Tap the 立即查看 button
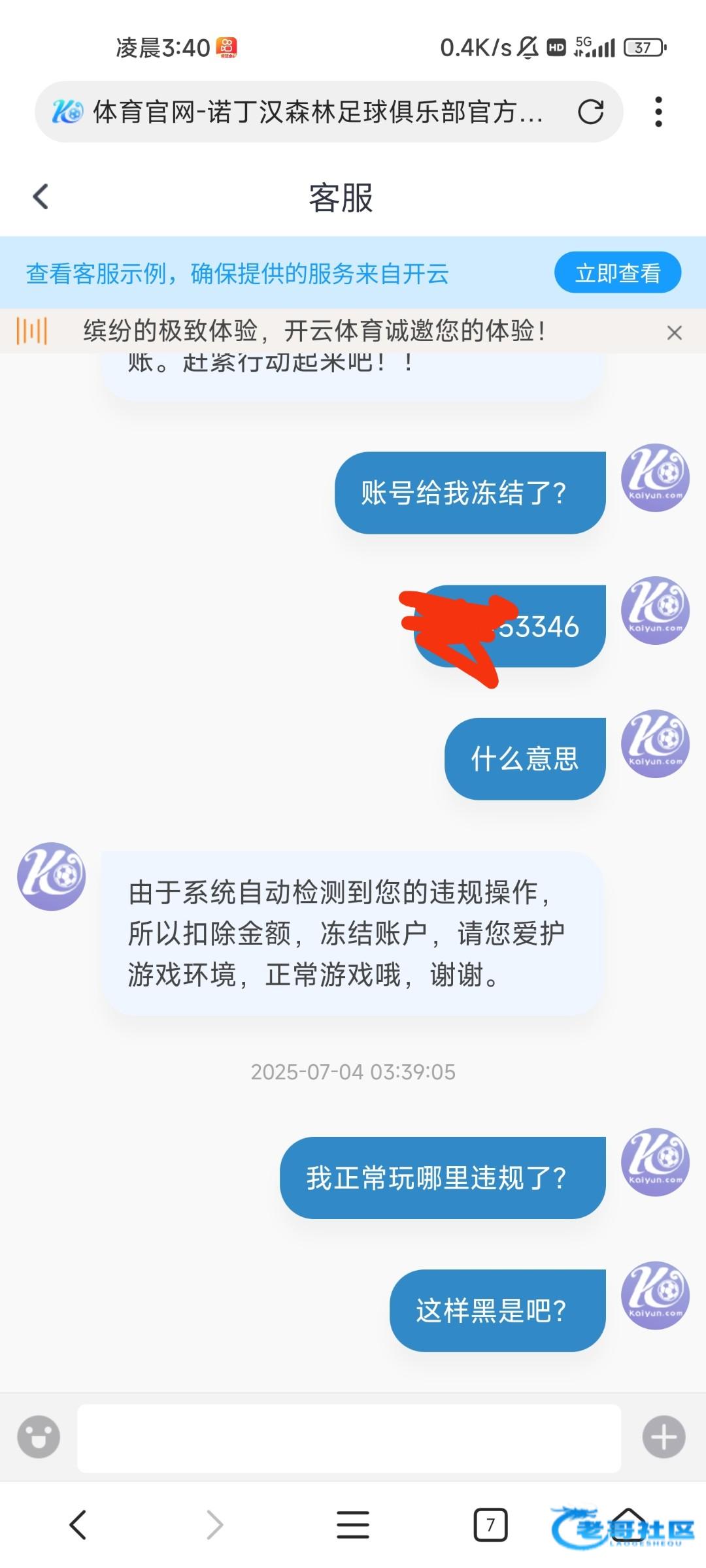 tap(617, 272)
